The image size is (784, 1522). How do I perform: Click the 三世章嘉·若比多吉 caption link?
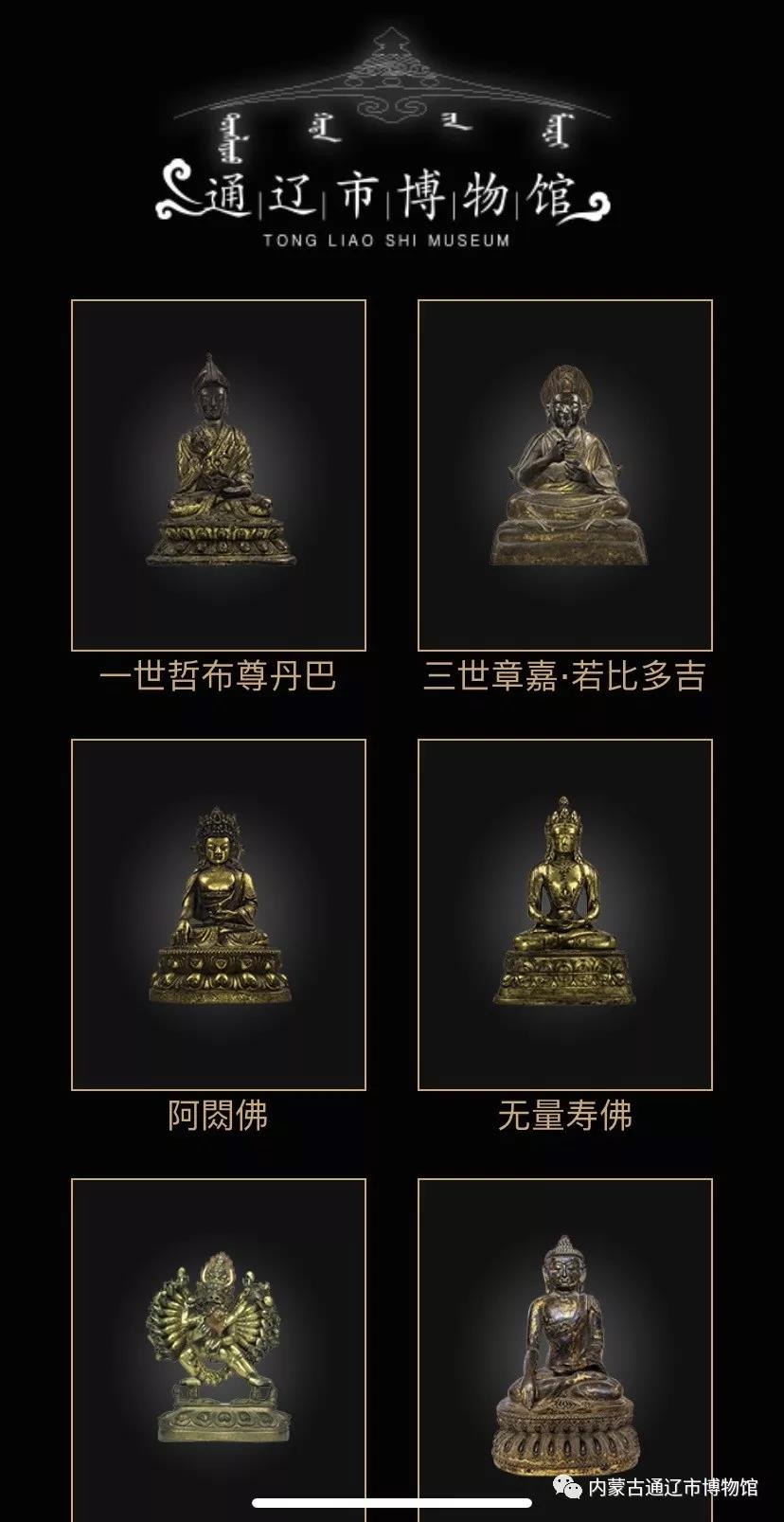567,675
